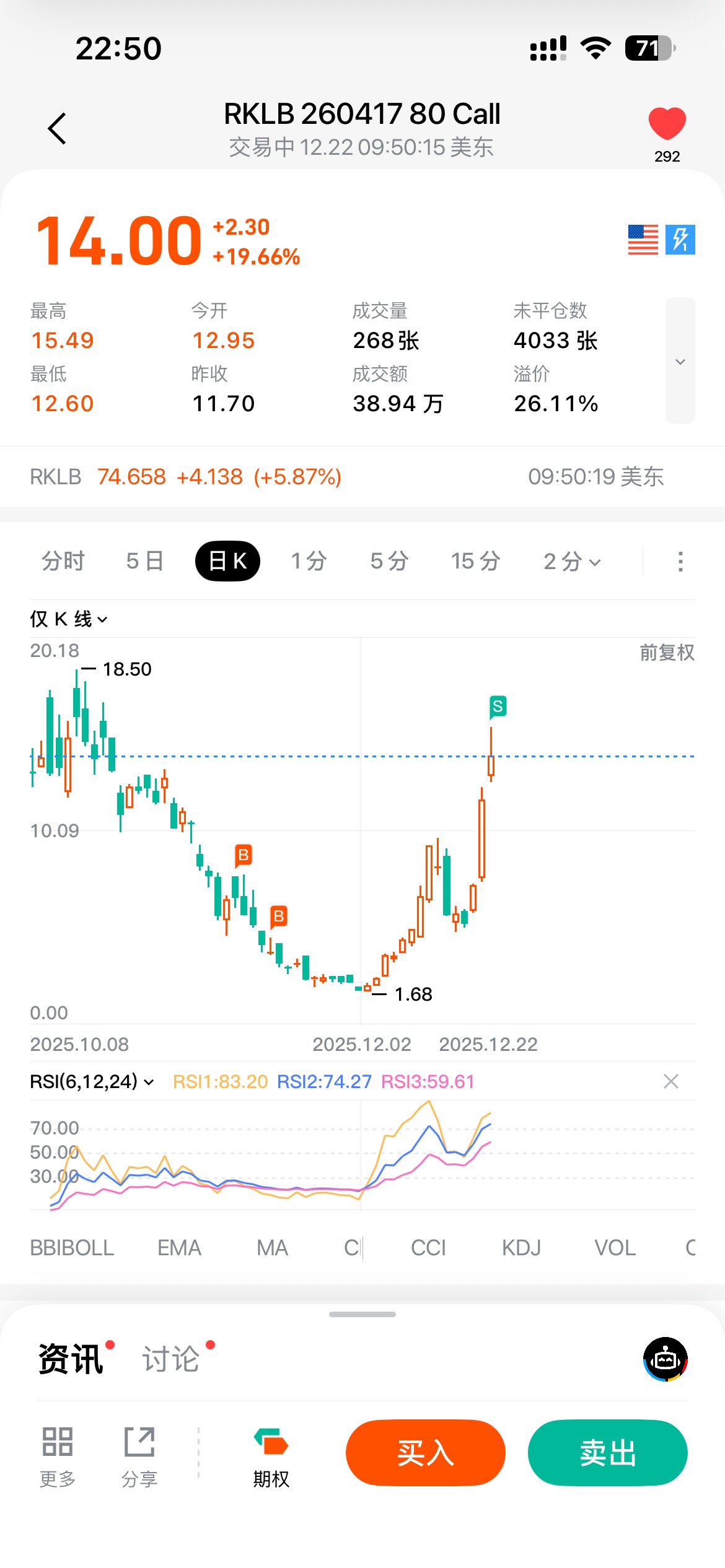
Task: Open the 2分 interval dropdown
Action: click(x=571, y=562)
